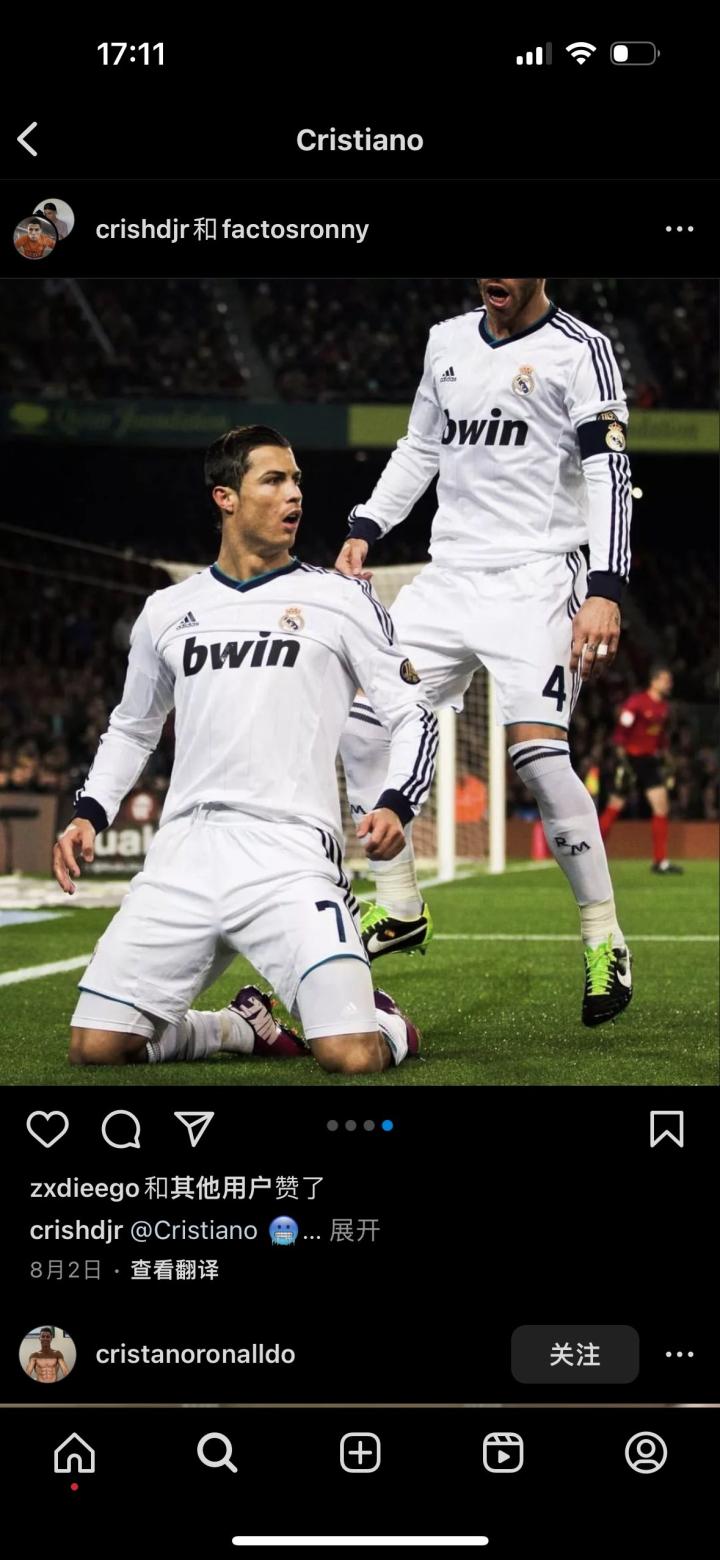720x1560 pixels.
Task: Like the crishdjr post
Action: 47,1129
